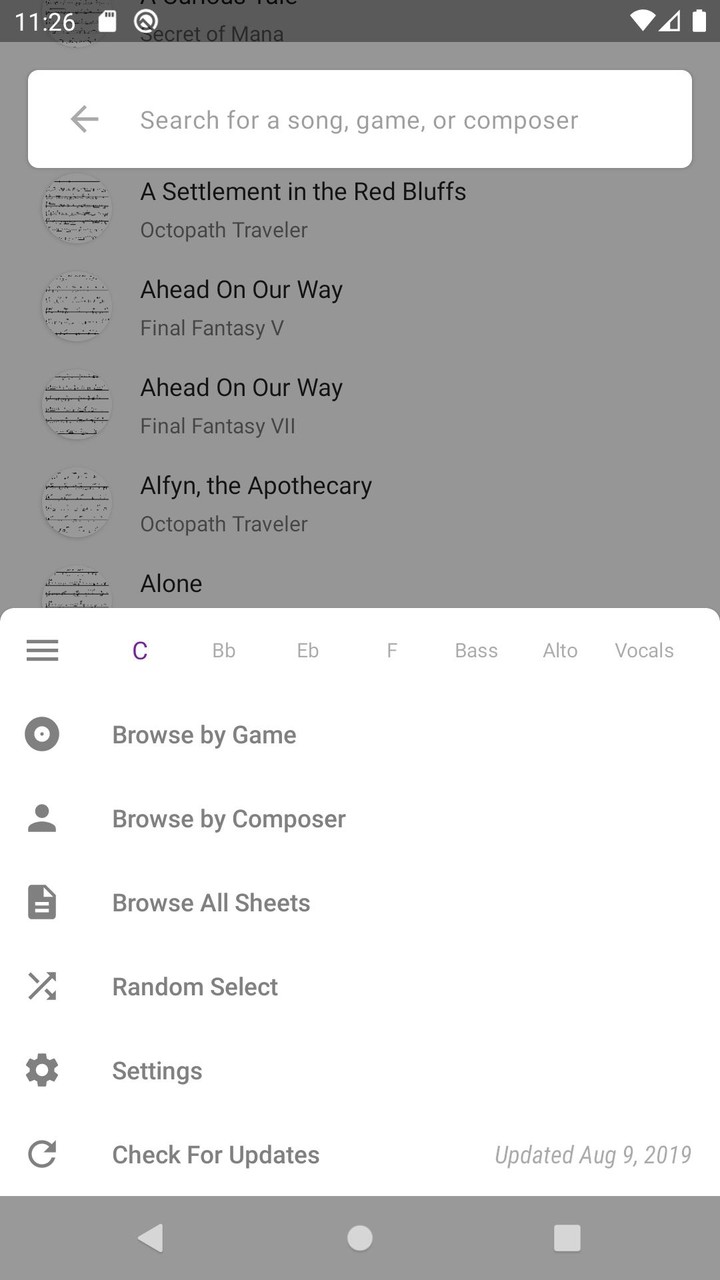720x1280 pixels.
Task: Select Alfyn, the Apothecary from the list
Action: 256,503
